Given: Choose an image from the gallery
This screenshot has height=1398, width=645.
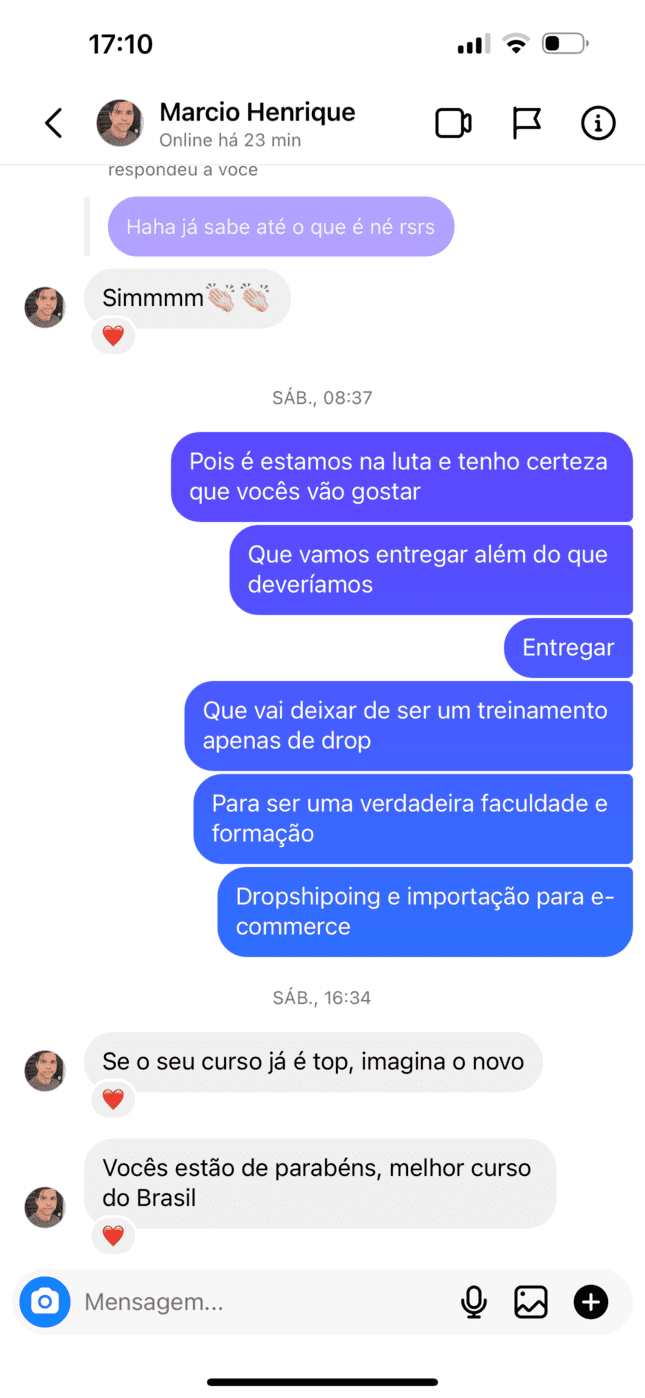Looking at the screenshot, I should 531,1302.
